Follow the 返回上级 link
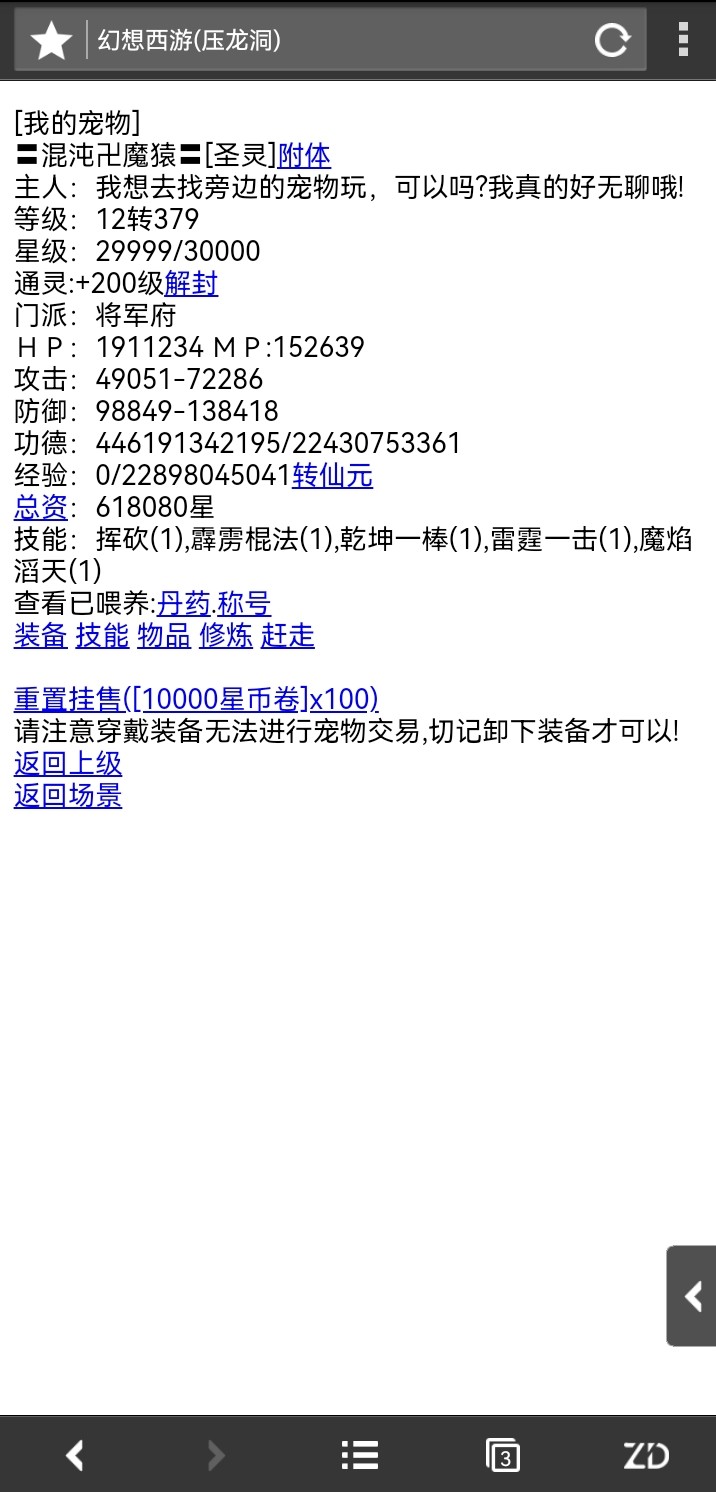Screen dimensions: 716x1492 pyautogui.click(x=68, y=763)
